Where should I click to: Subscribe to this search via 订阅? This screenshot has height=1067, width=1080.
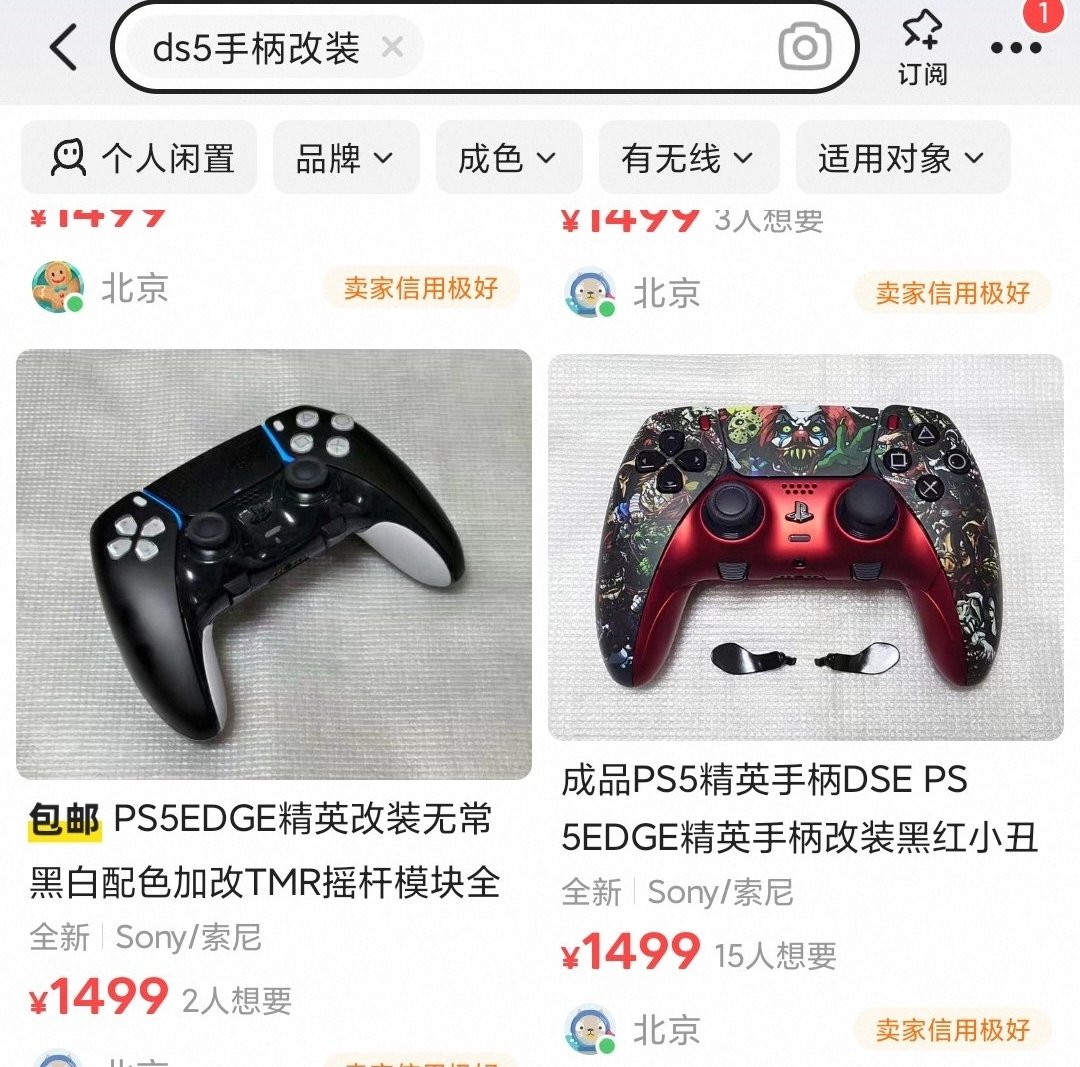[x=921, y=48]
